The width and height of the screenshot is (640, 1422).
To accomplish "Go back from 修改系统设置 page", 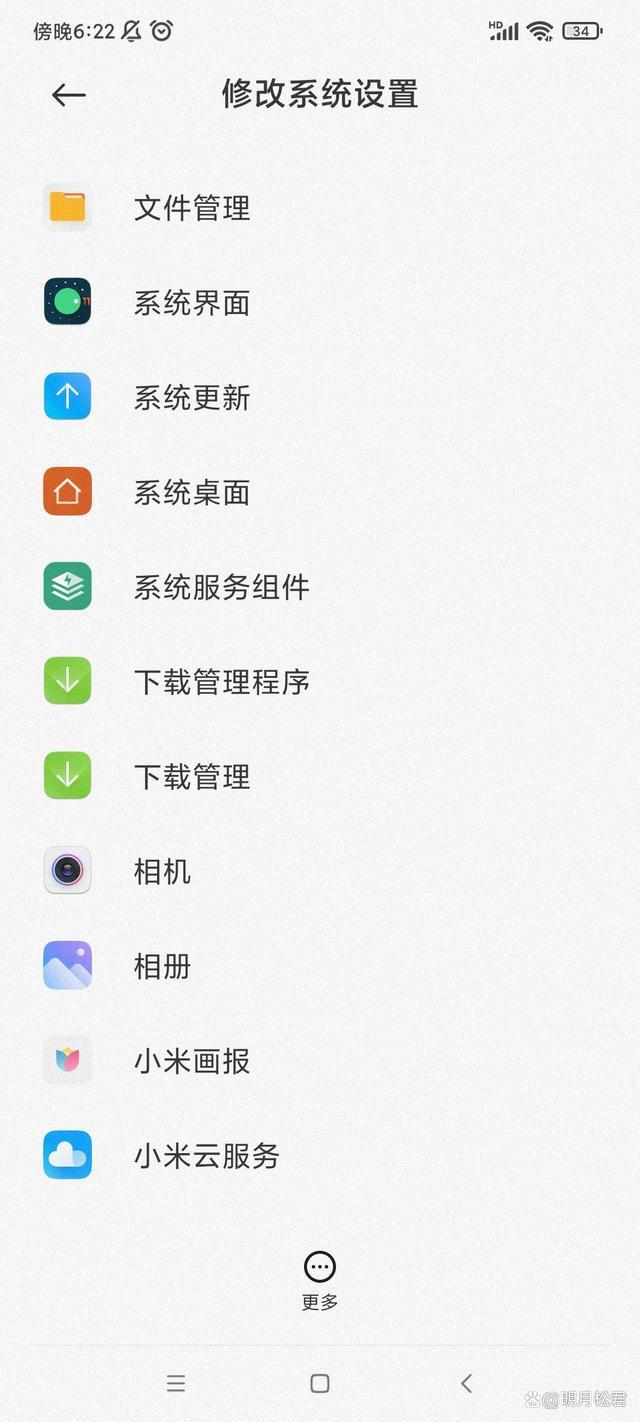I will (x=68, y=95).
